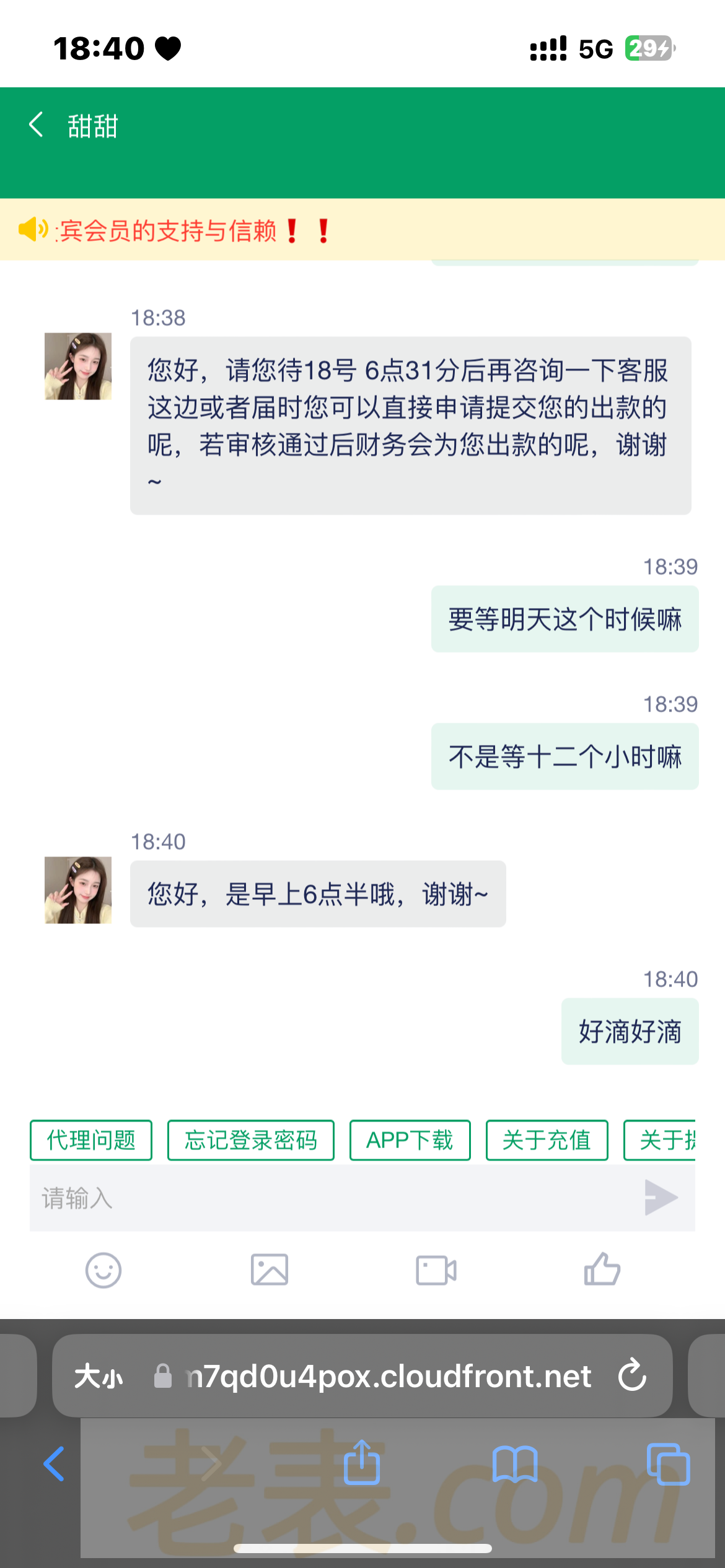This screenshot has width=725, height=1568.
Task: Attach an image to the chat
Action: pyautogui.click(x=269, y=1271)
